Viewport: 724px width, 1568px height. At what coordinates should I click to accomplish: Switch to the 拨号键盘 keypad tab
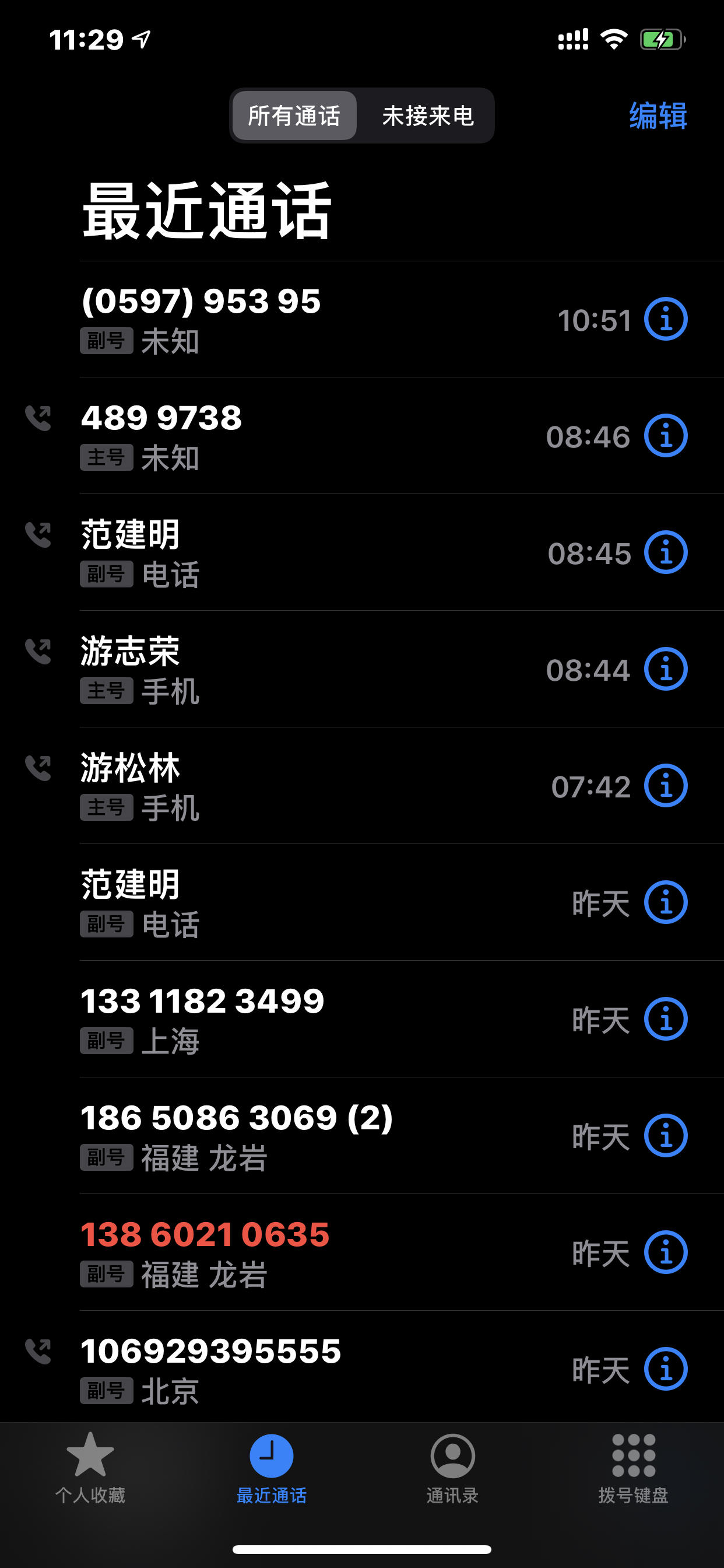click(633, 1468)
